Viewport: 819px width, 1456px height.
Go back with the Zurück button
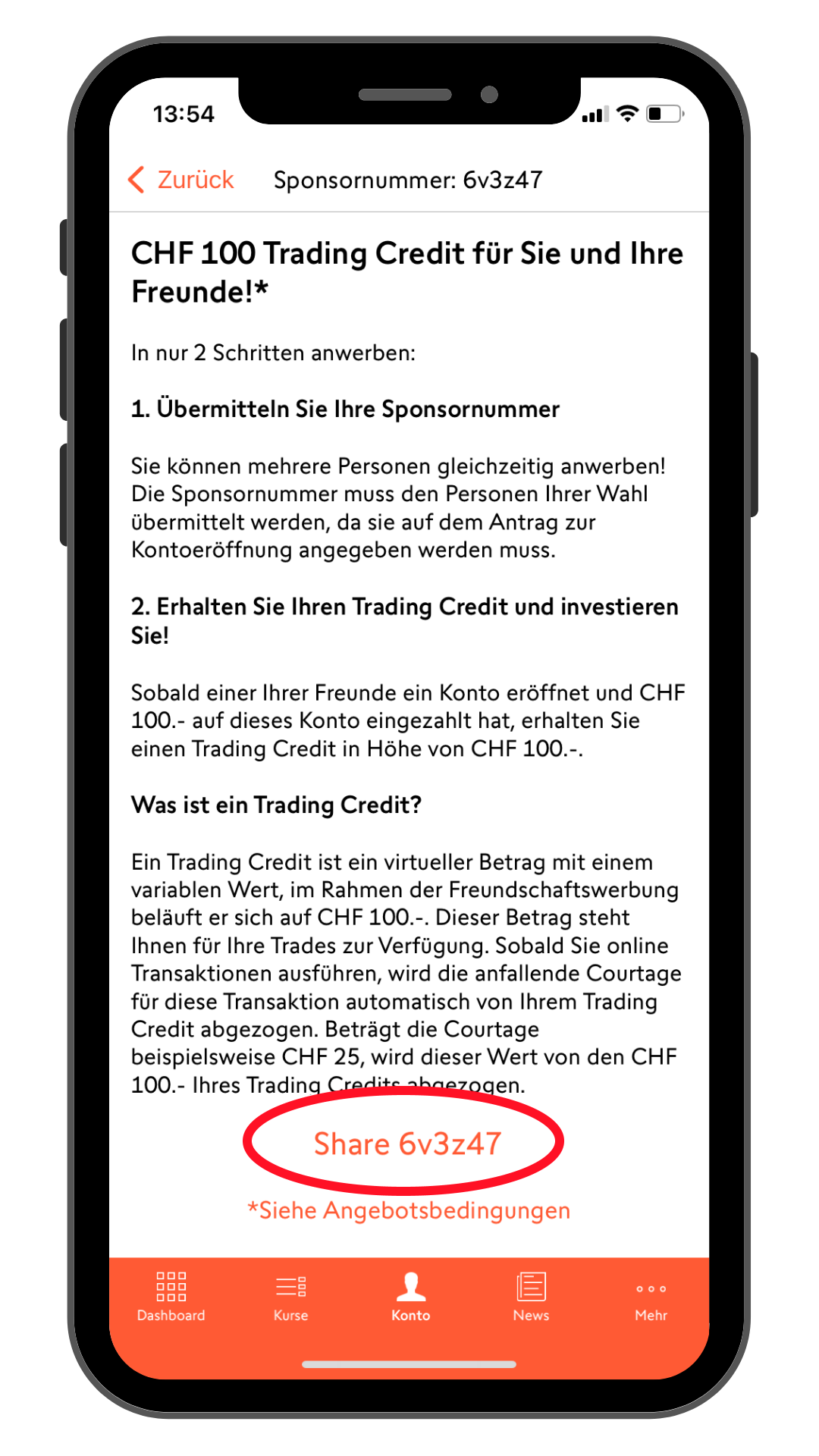click(181, 180)
